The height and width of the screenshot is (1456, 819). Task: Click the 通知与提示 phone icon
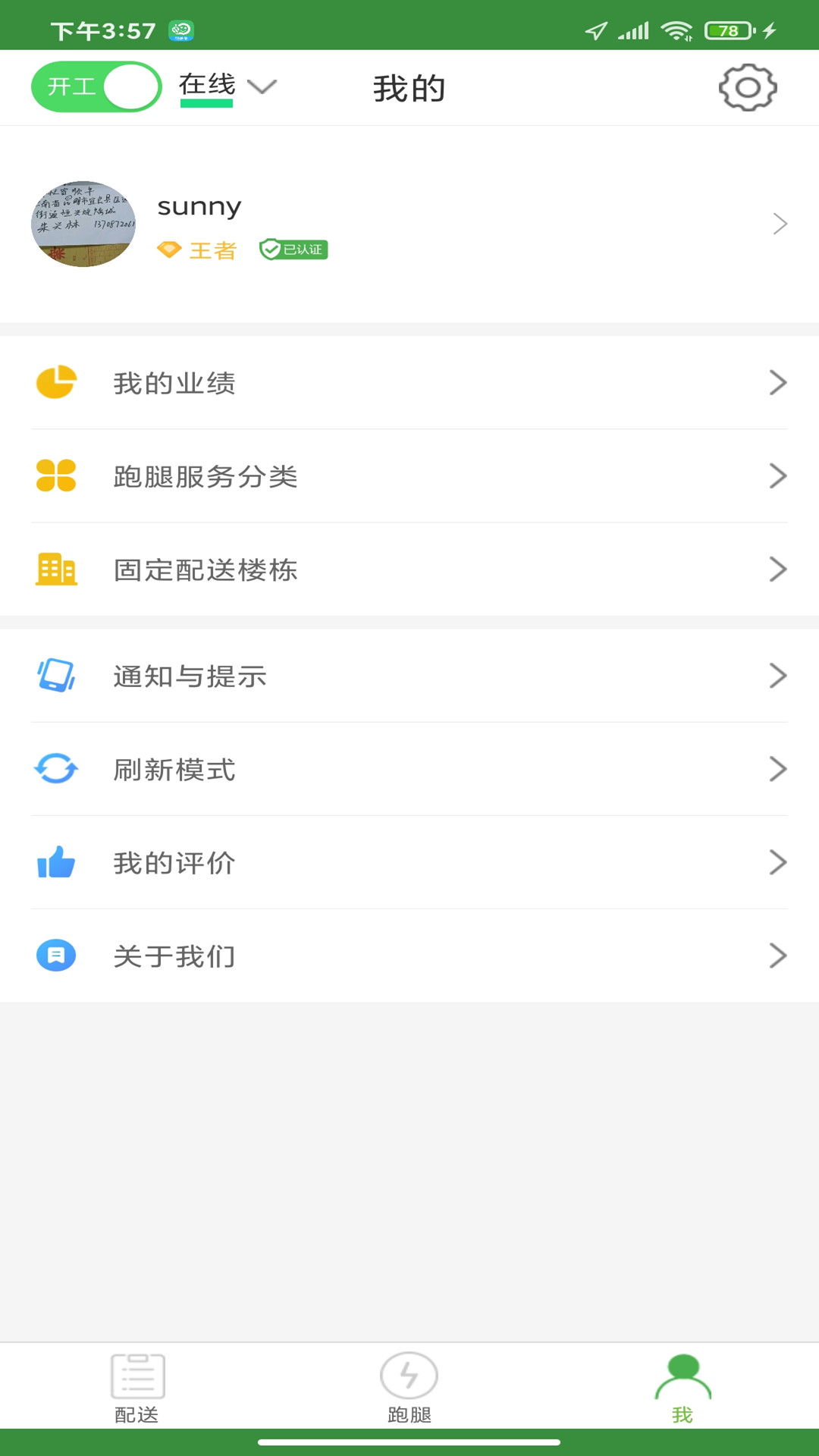point(55,676)
